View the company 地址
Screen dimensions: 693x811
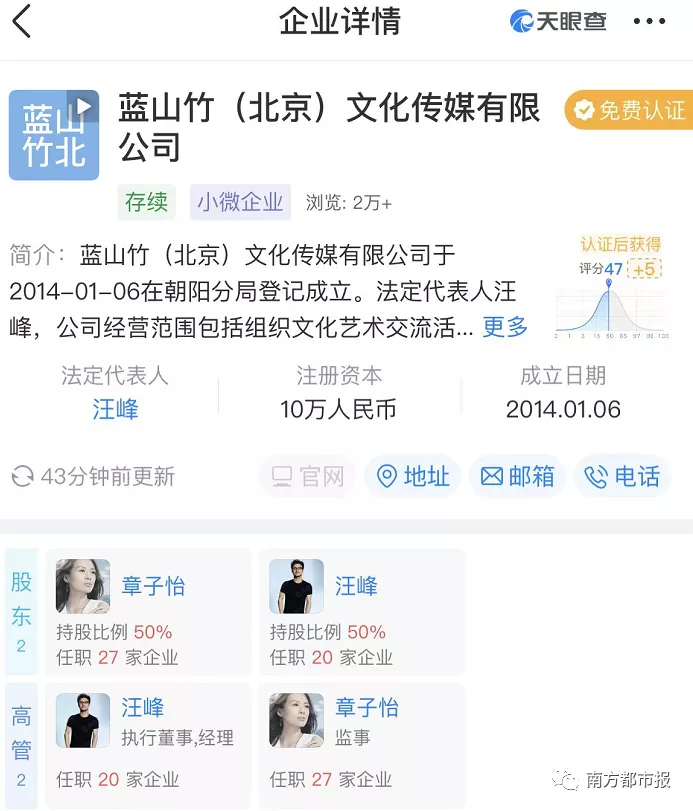[412, 477]
